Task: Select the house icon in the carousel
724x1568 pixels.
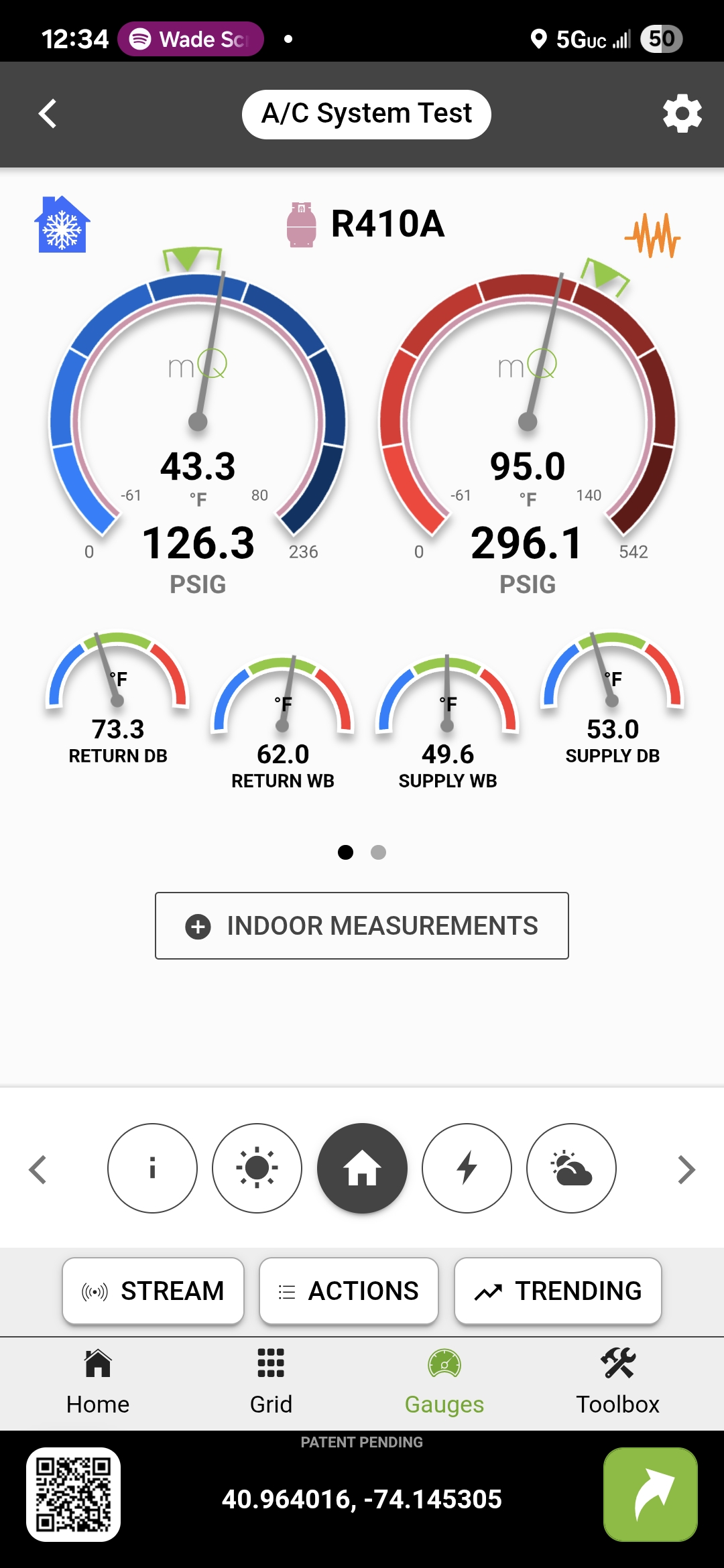Action: 362,1168
